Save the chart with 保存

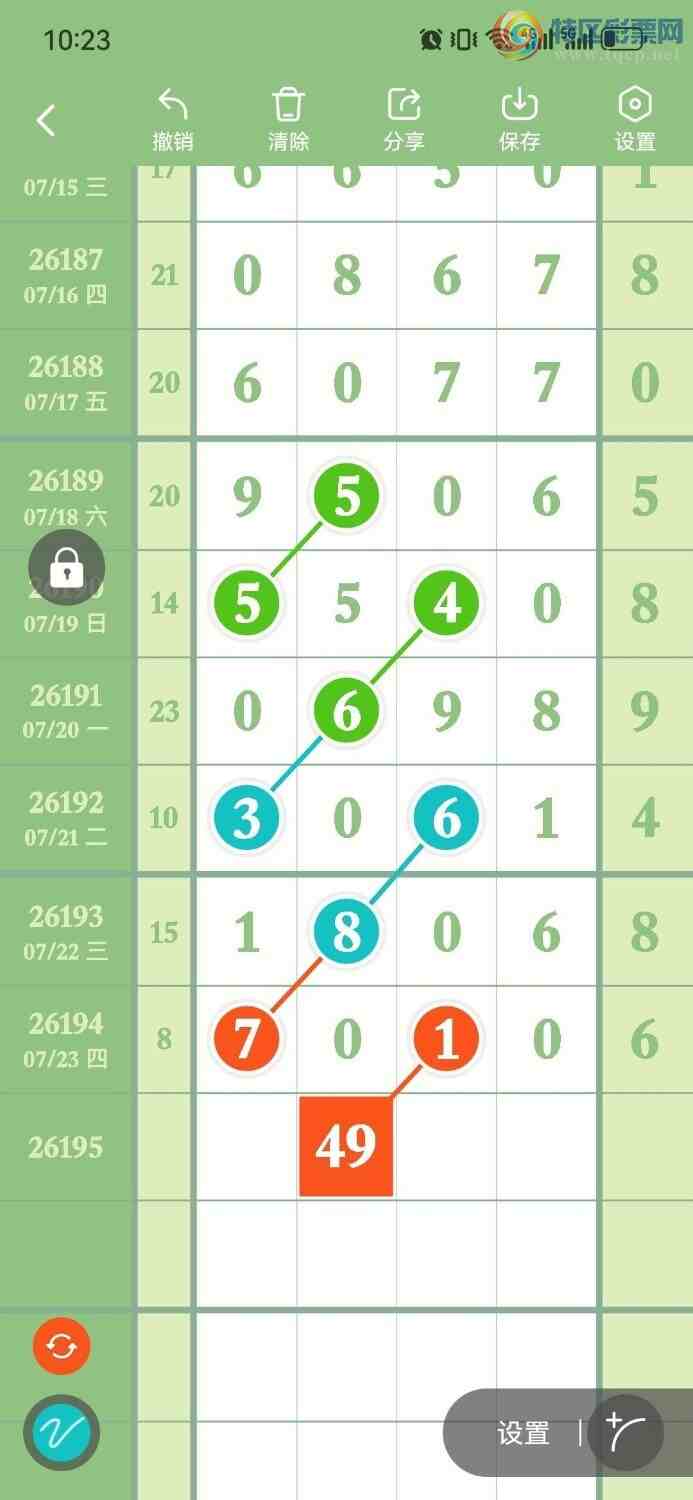point(519,120)
